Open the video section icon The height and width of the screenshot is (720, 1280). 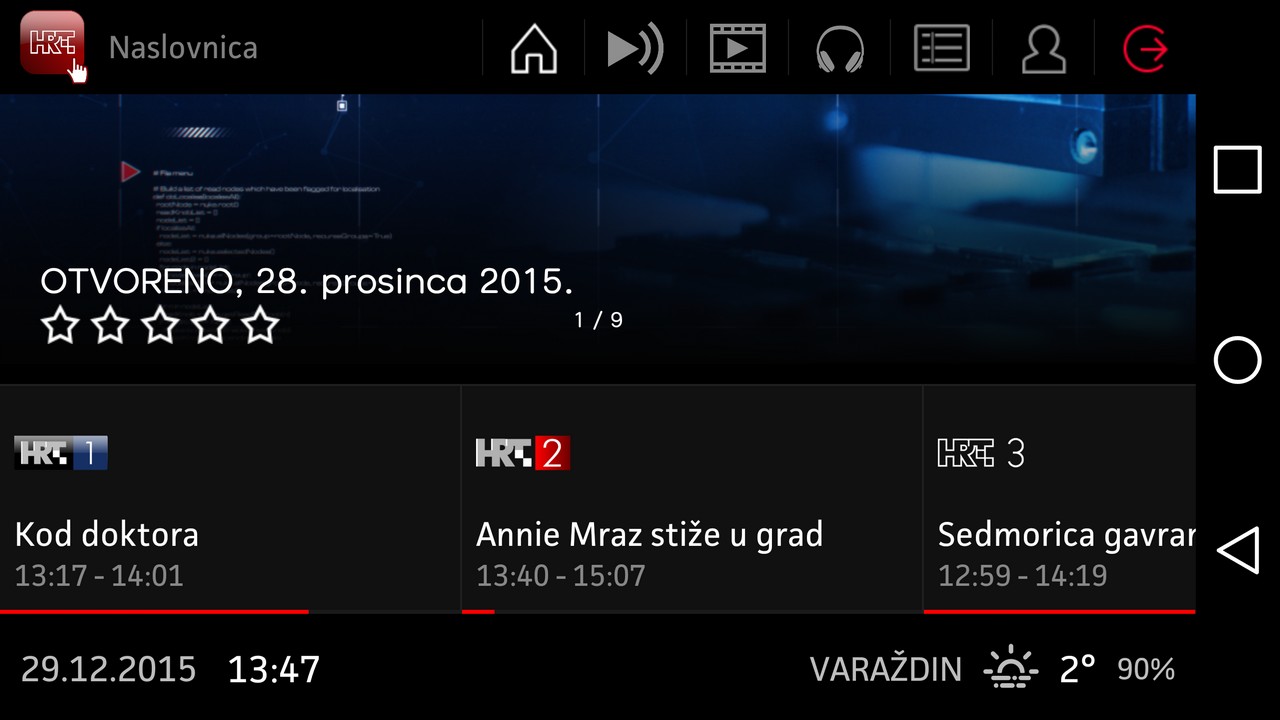[x=737, y=48]
